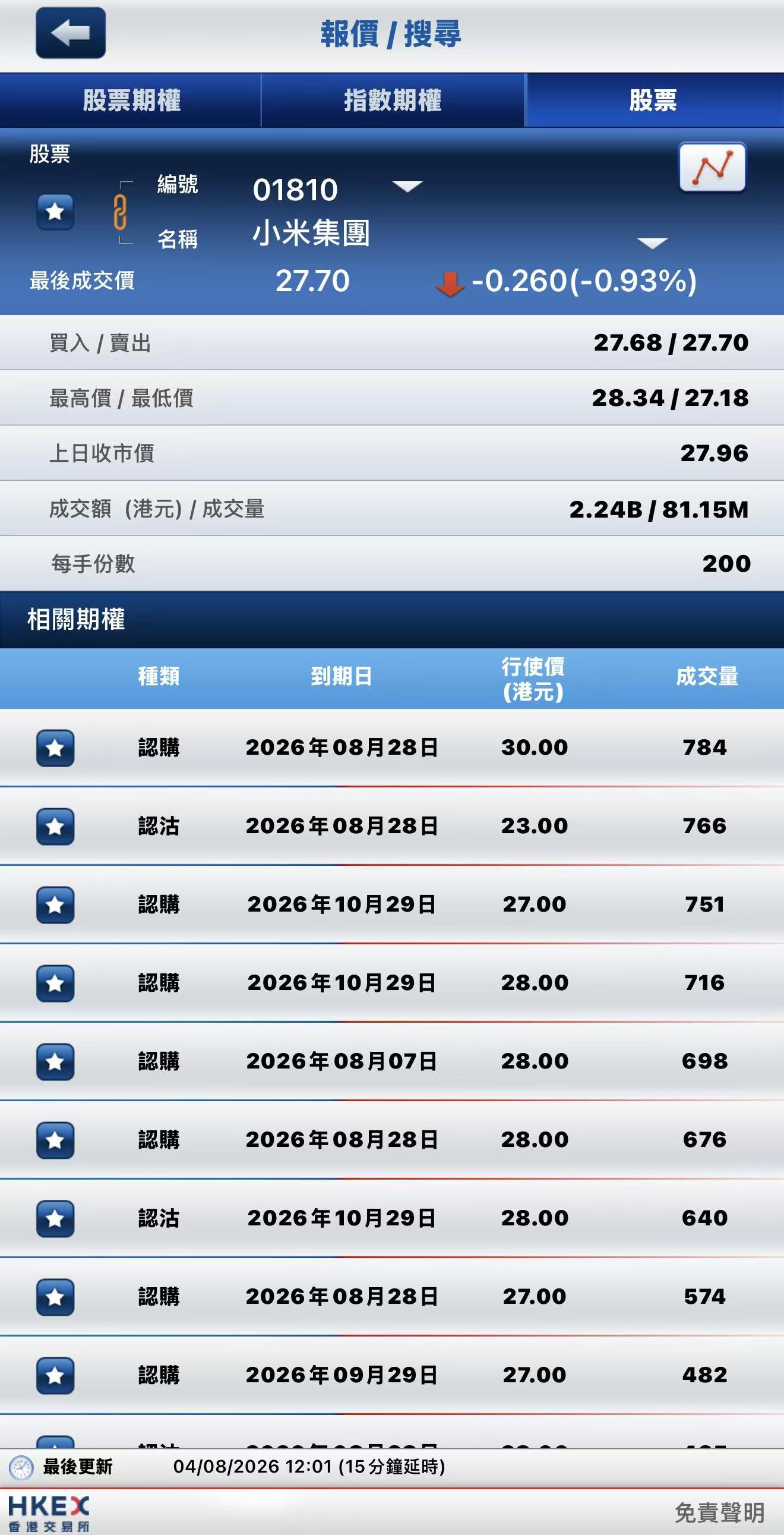The height and width of the screenshot is (1535, 784).
Task: Go back using the arrow button
Action: point(70,33)
